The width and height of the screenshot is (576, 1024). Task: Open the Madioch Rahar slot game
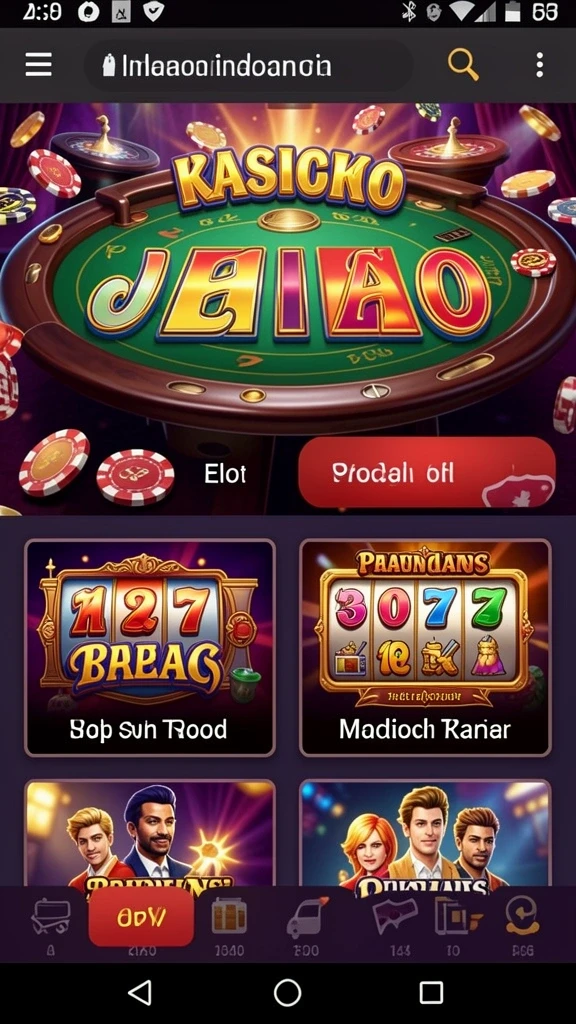[x=425, y=647]
